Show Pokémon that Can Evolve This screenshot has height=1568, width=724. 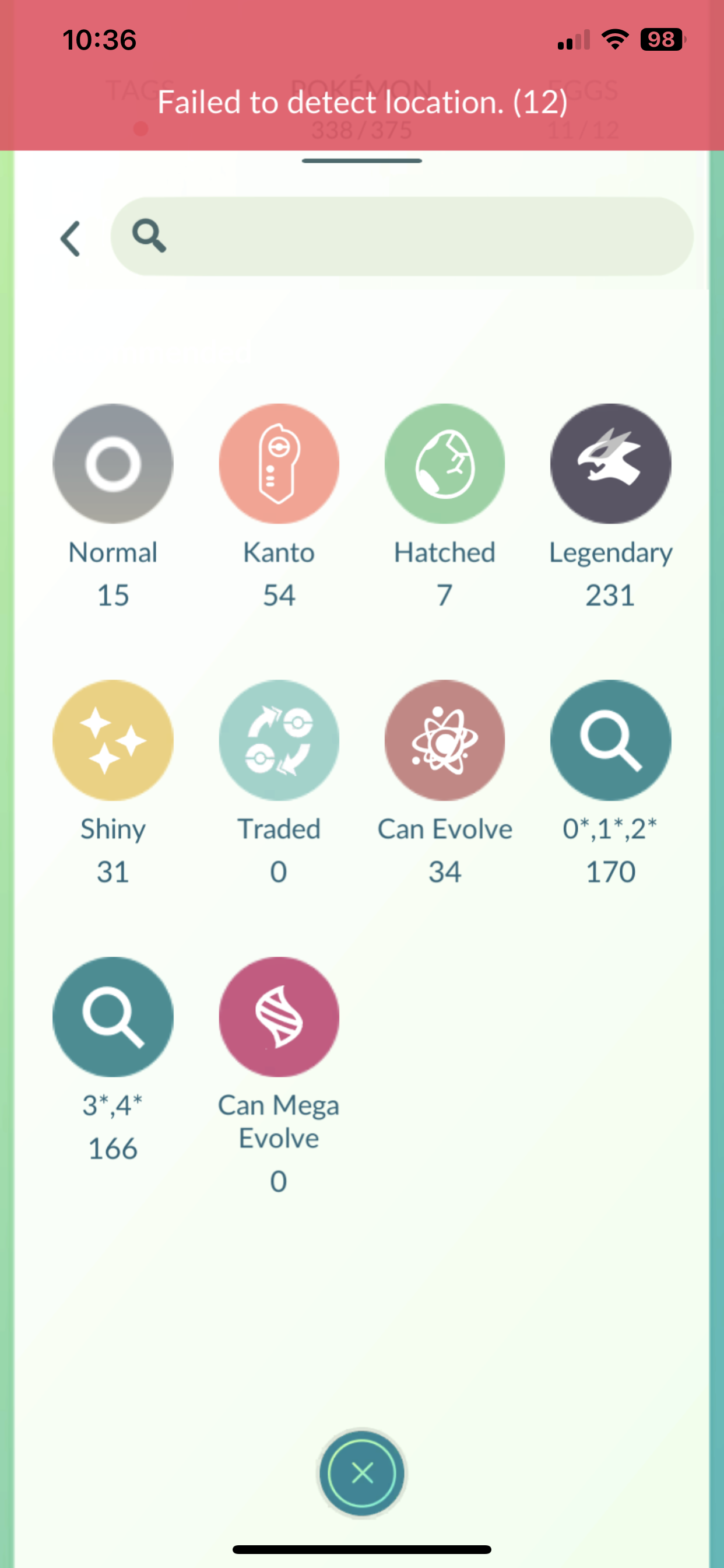pyautogui.click(x=445, y=740)
